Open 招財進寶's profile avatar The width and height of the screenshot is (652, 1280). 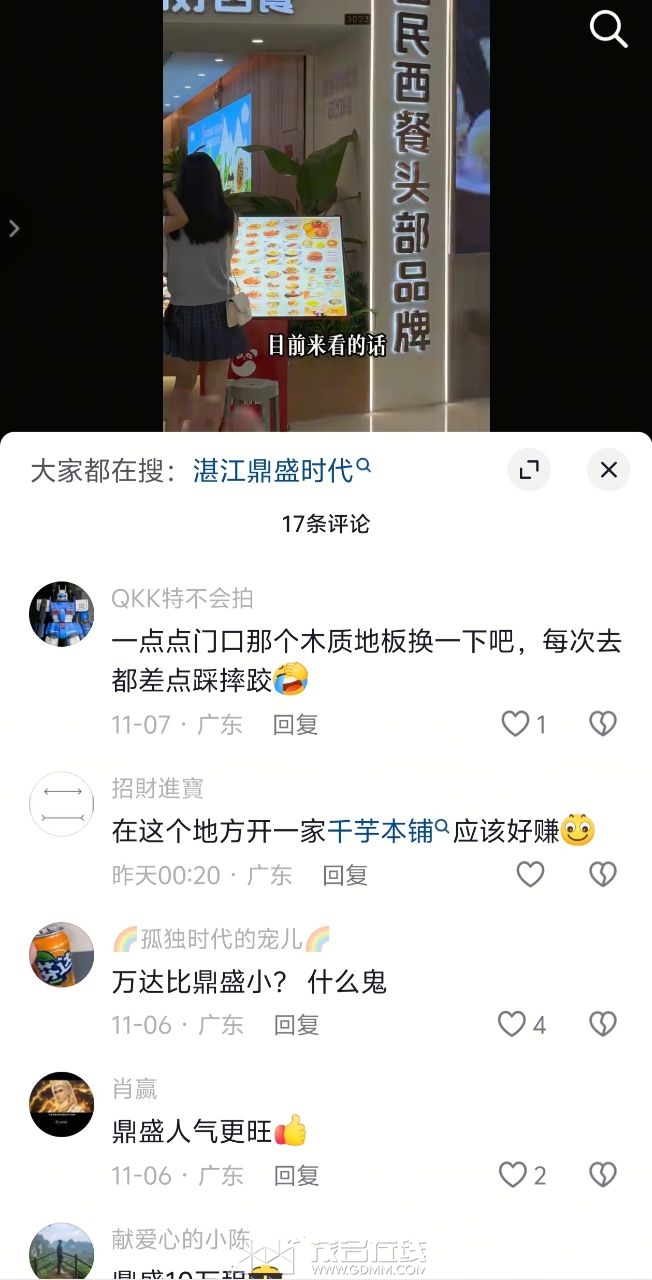pos(61,804)
